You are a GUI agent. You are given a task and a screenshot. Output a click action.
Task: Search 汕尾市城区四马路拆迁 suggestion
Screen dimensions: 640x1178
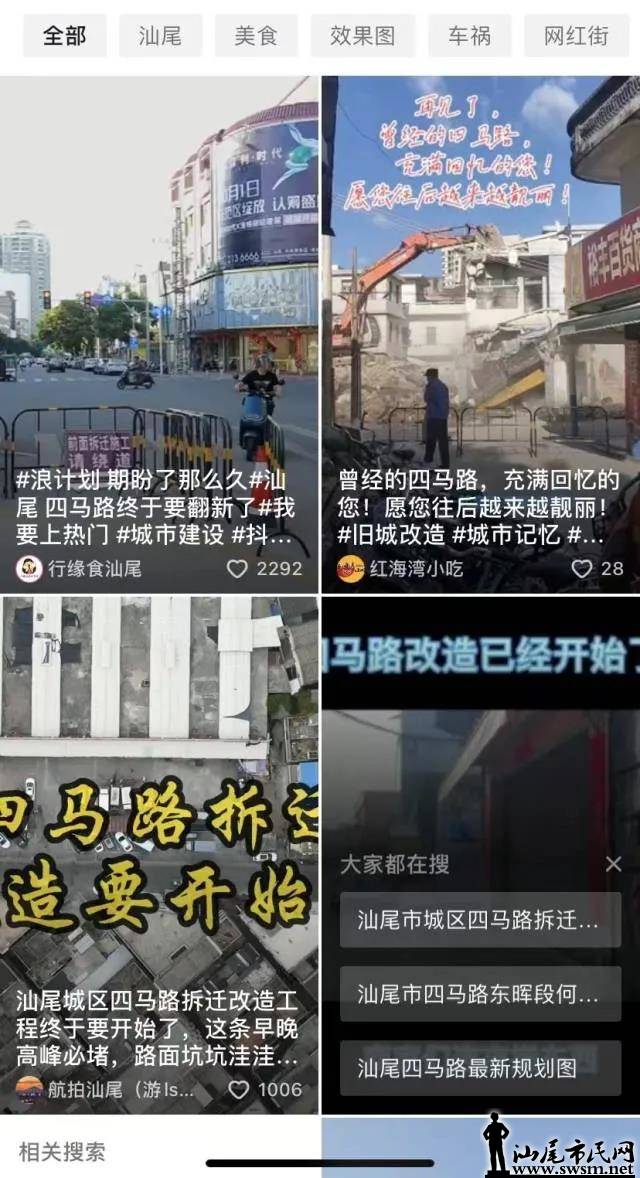point(479,920)
